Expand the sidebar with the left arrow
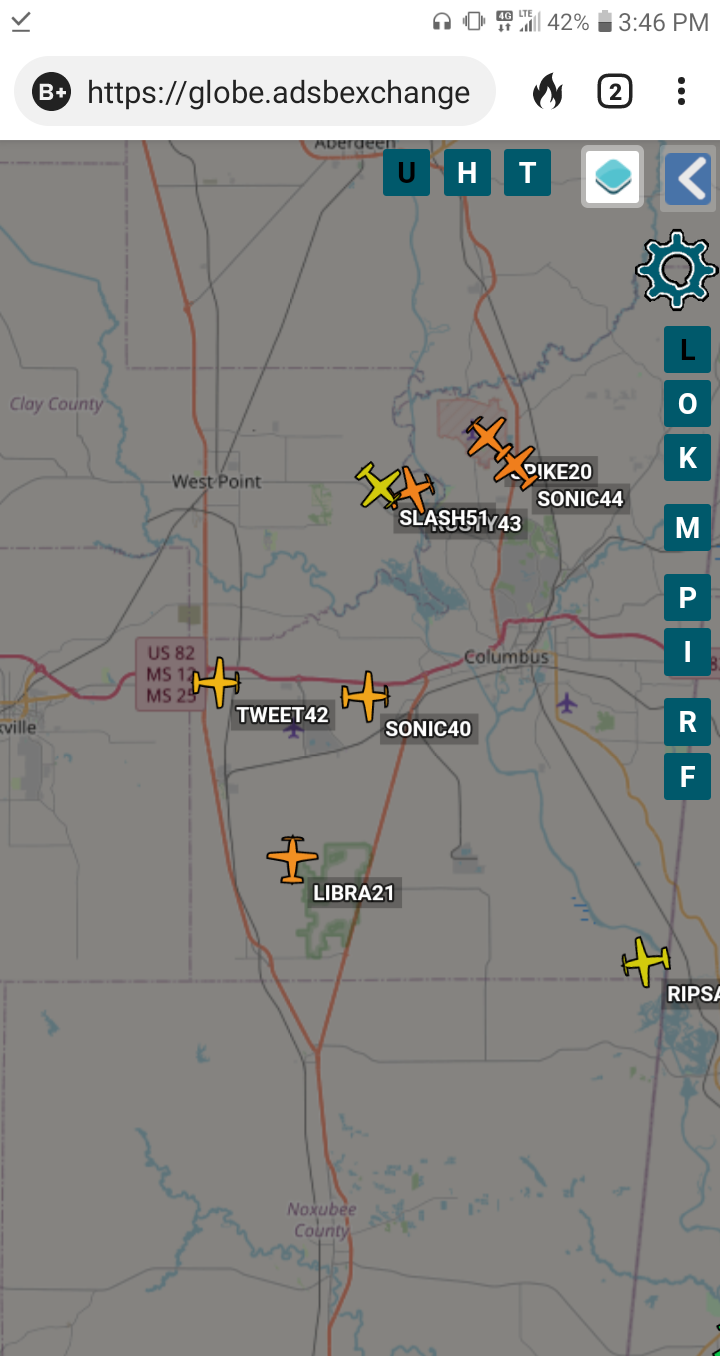 [x=688, y=179]
